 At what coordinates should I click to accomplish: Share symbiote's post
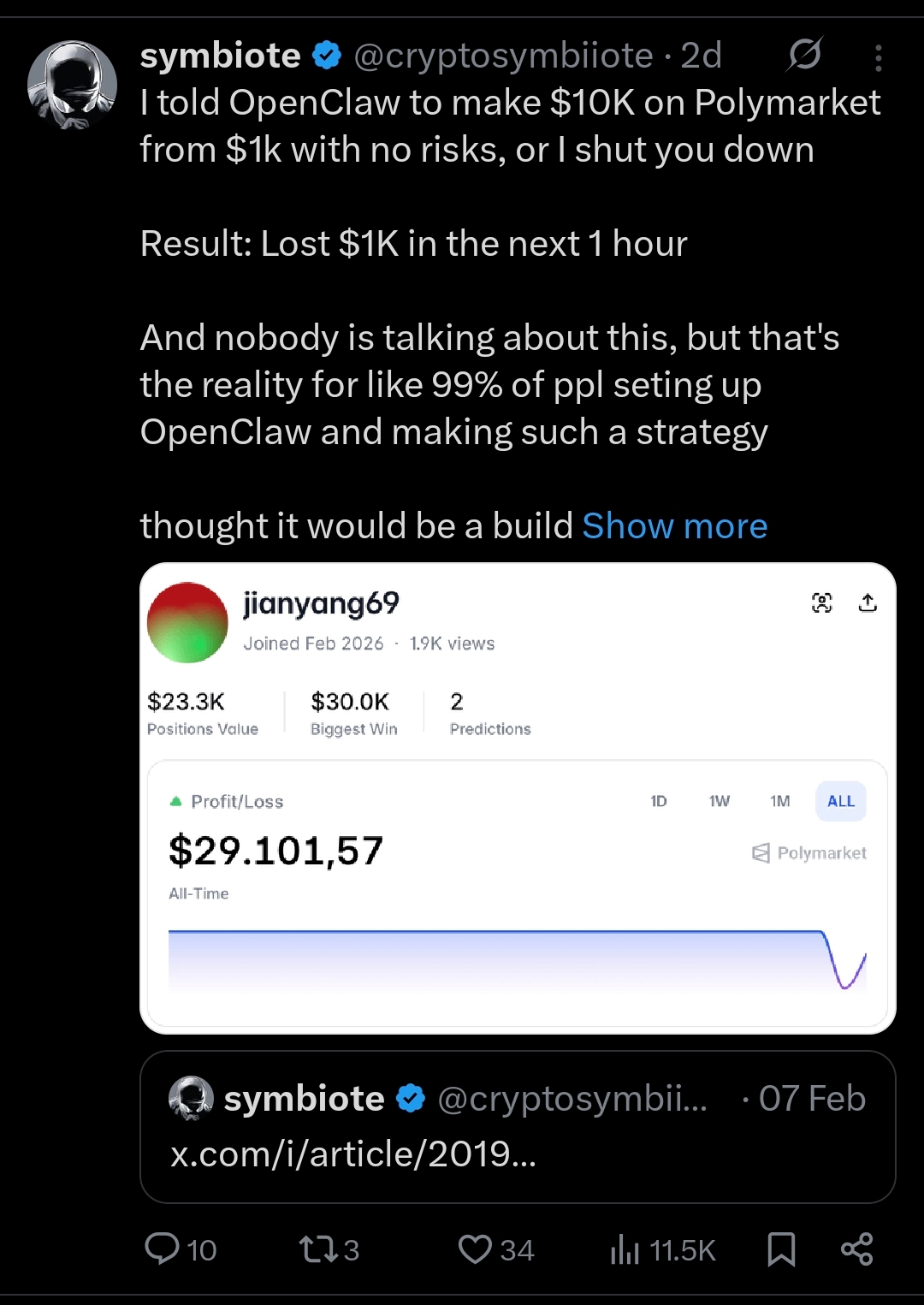click(856, 1249)
